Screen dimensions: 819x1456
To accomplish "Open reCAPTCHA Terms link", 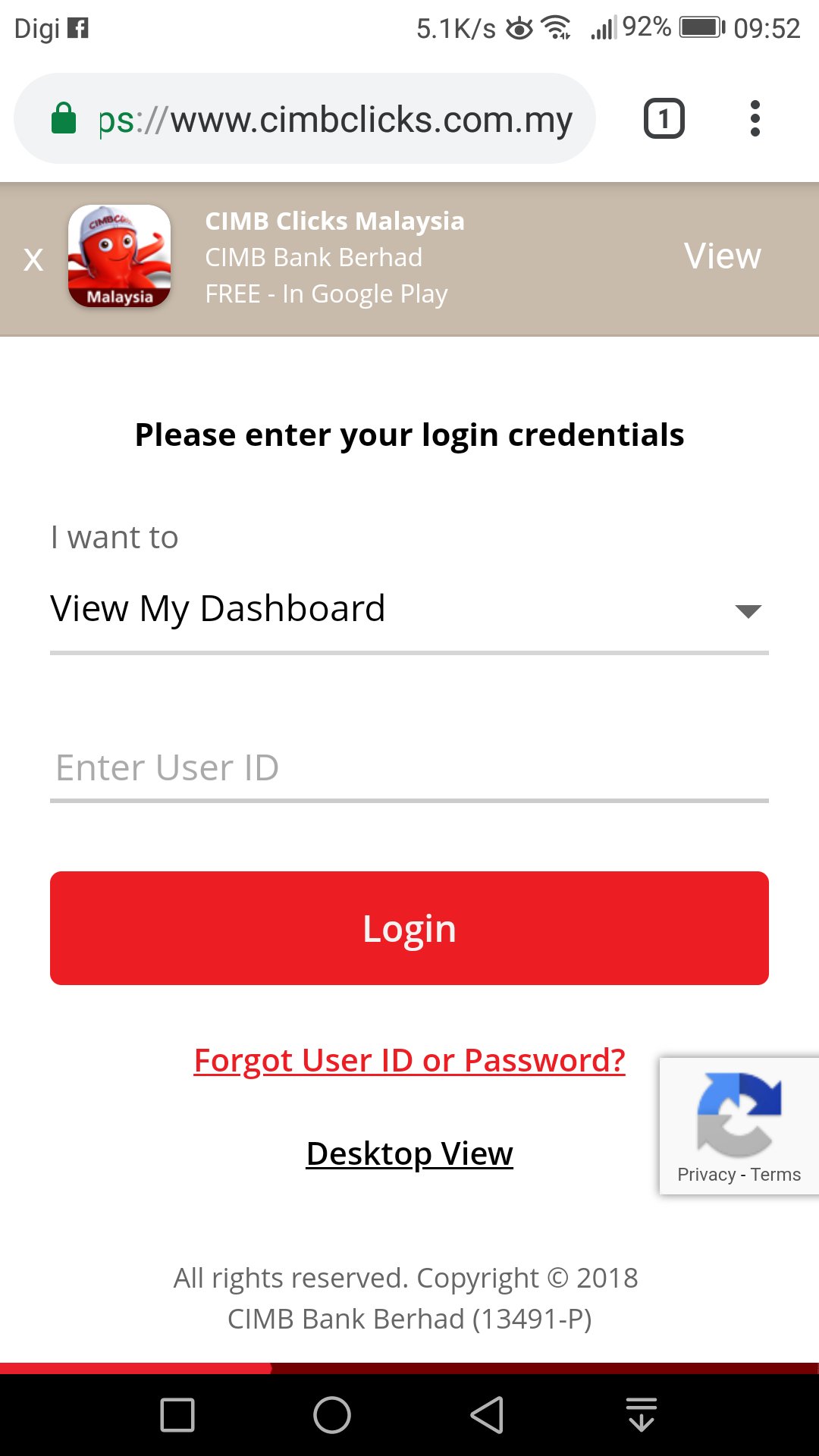I will point(776,1175).
